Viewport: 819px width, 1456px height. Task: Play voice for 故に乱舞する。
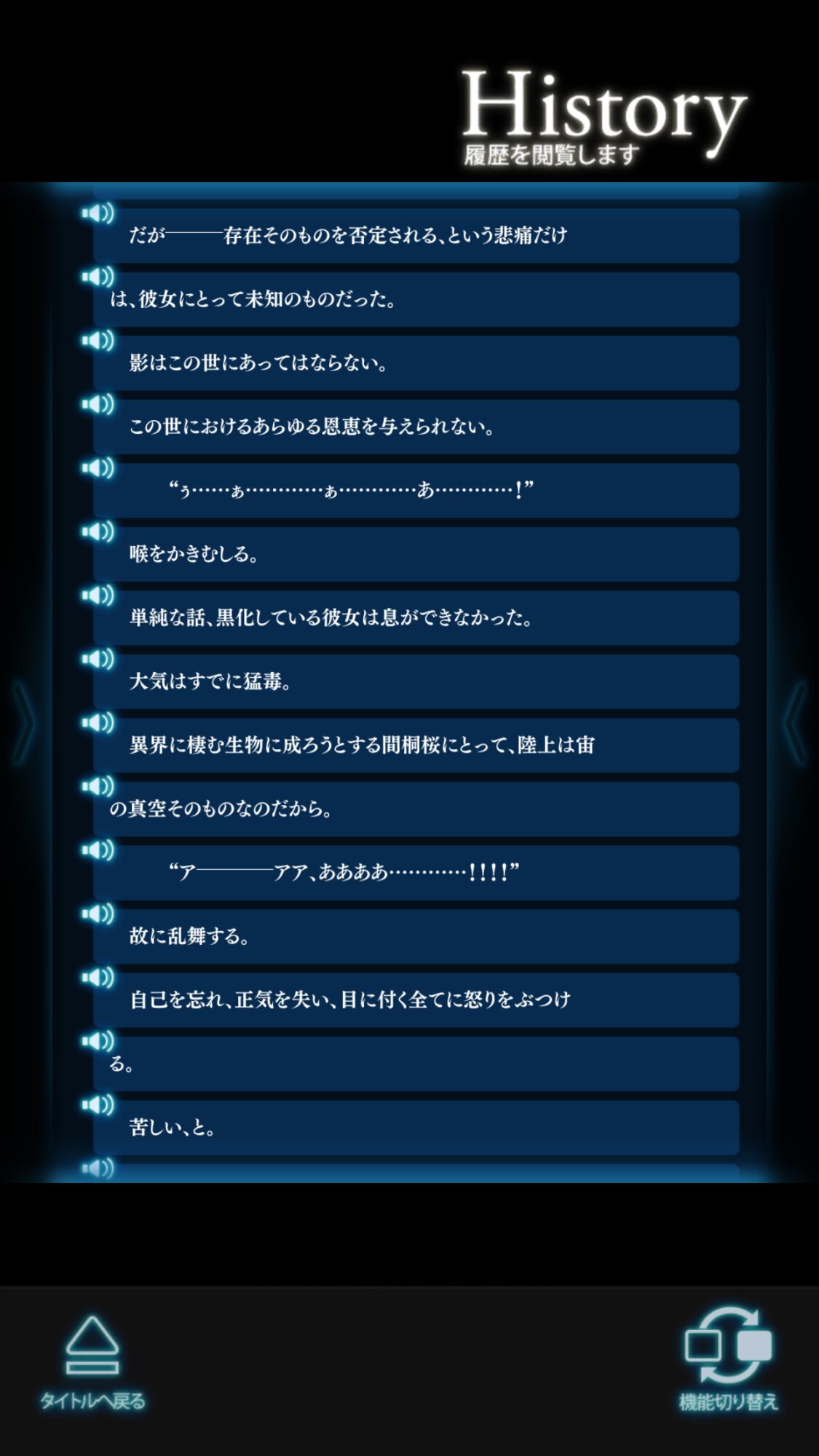pos(98,914)
